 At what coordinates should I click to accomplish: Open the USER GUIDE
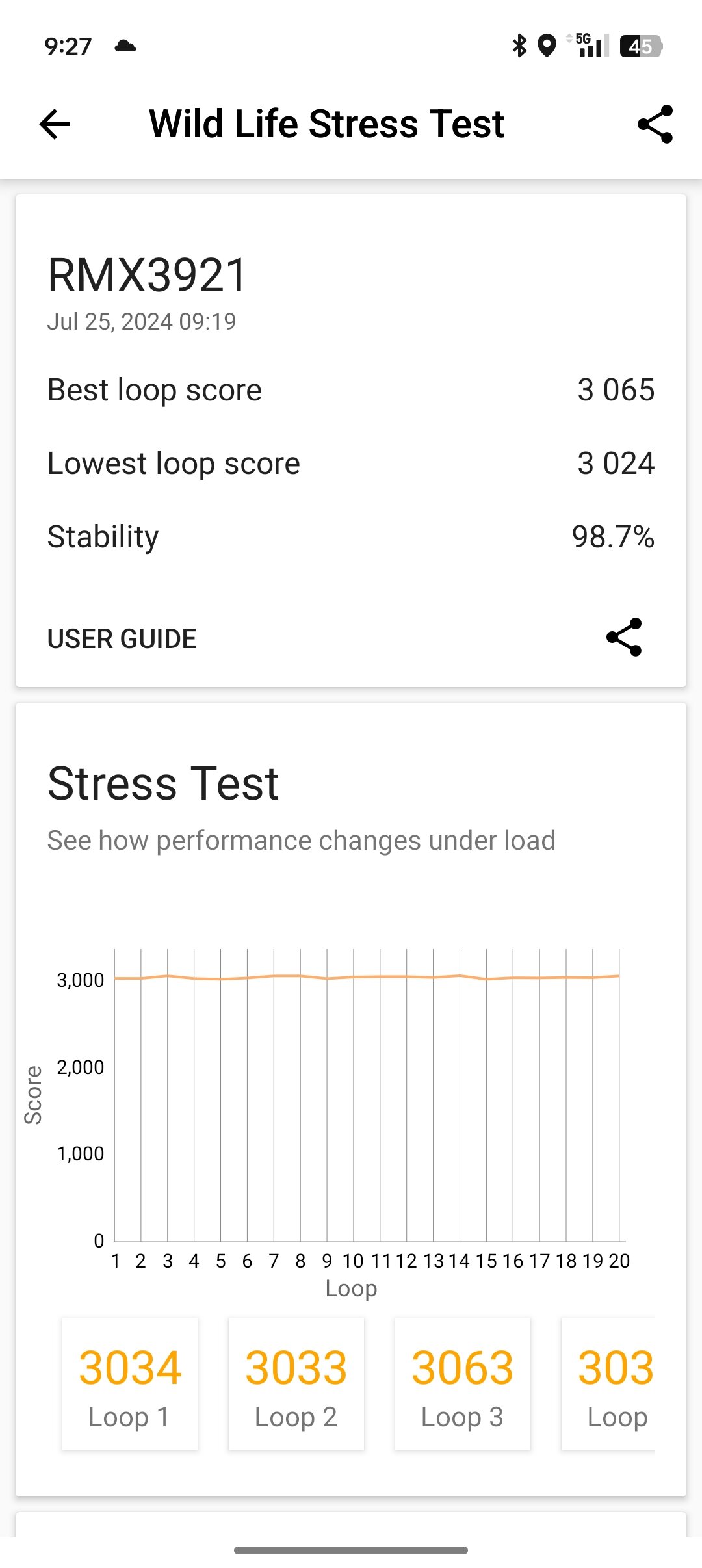[x=122, y=638]
